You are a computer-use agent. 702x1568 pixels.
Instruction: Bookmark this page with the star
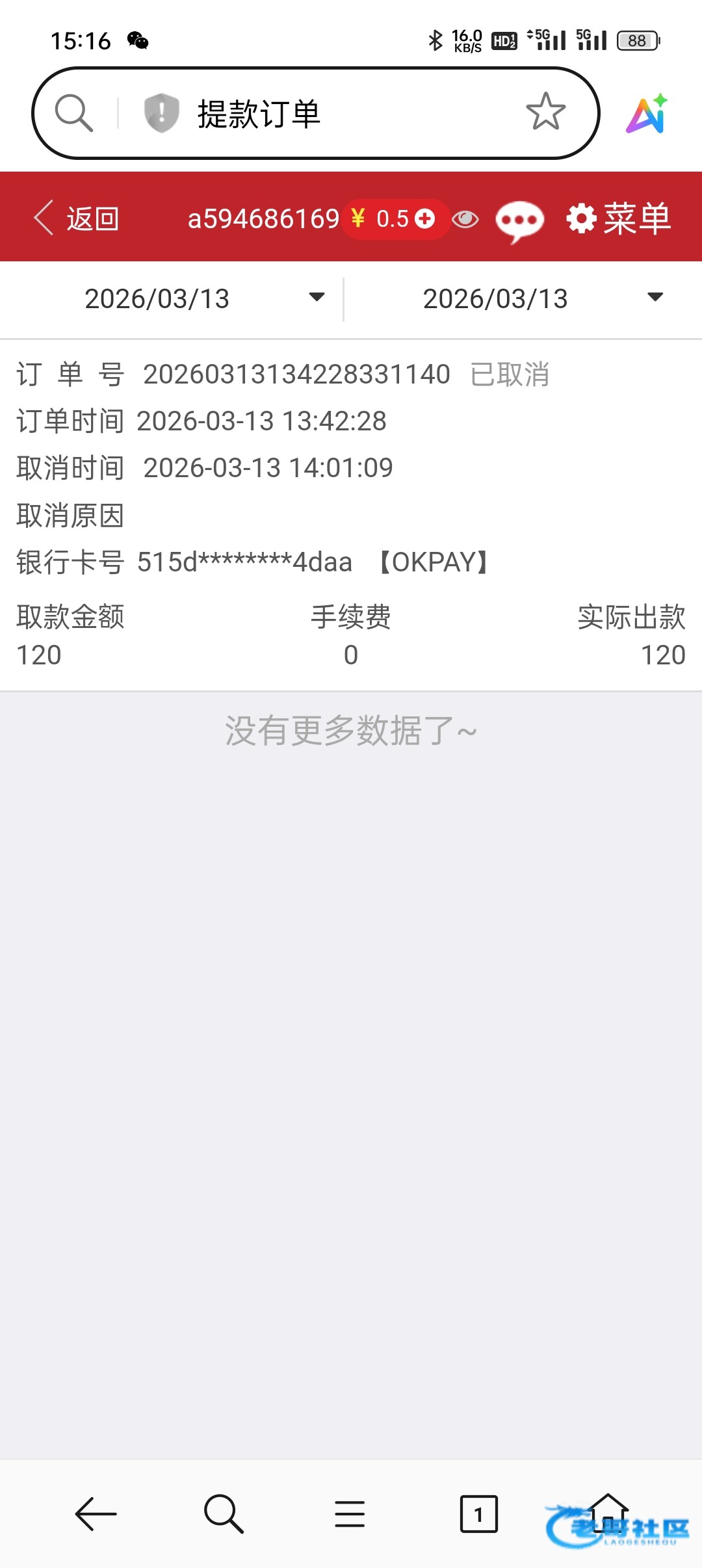pyautogui.click(x=545, y=112)
